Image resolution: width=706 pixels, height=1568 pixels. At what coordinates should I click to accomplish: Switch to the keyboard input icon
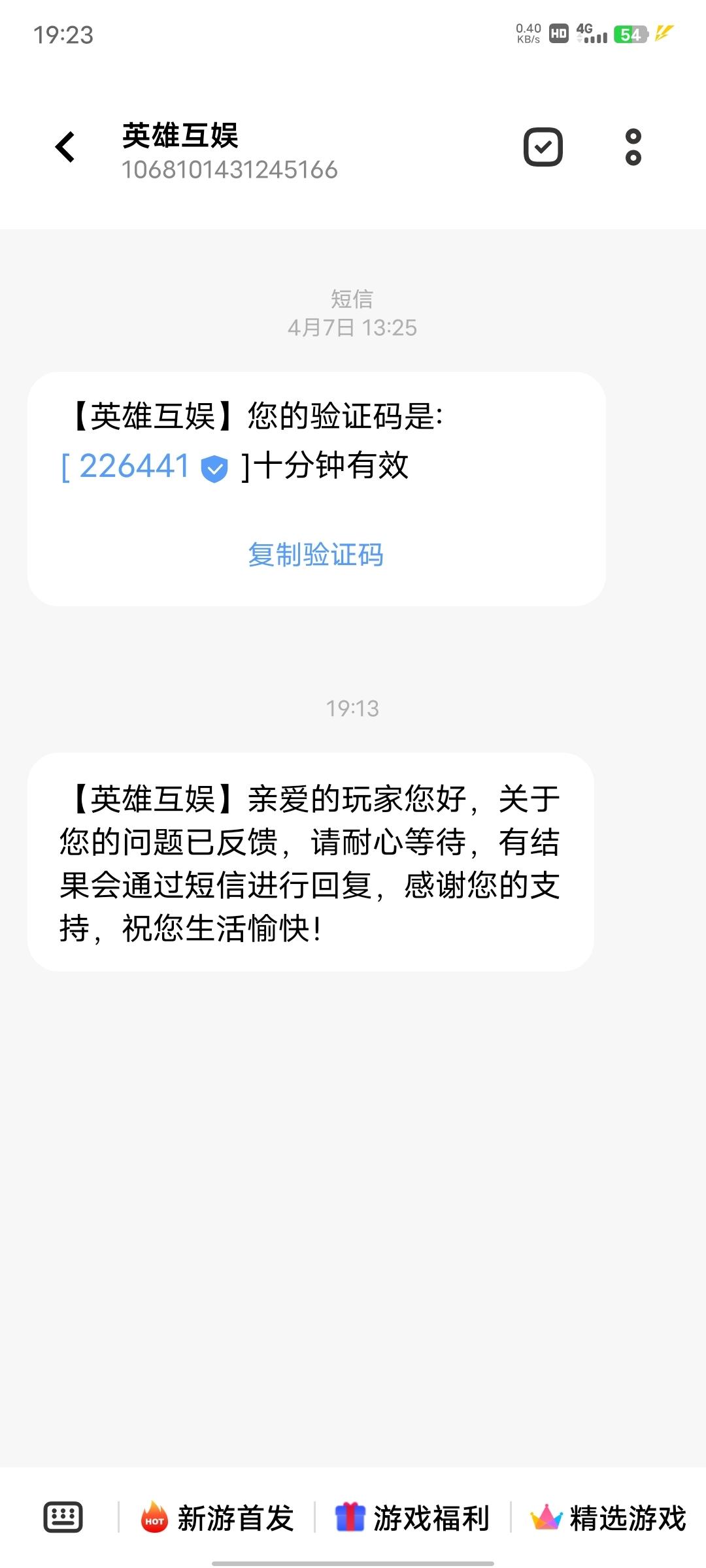click(63, 1517)
